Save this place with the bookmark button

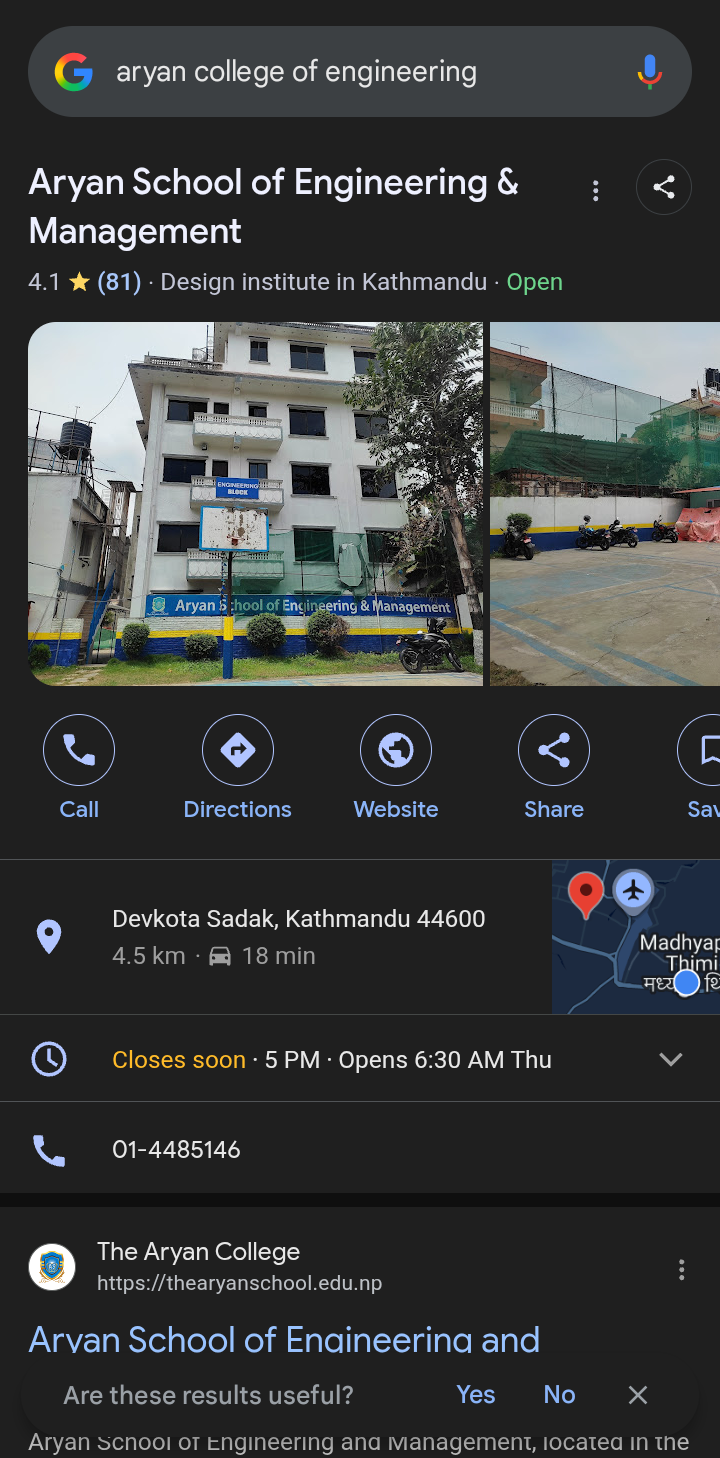[x=700, y=768]
